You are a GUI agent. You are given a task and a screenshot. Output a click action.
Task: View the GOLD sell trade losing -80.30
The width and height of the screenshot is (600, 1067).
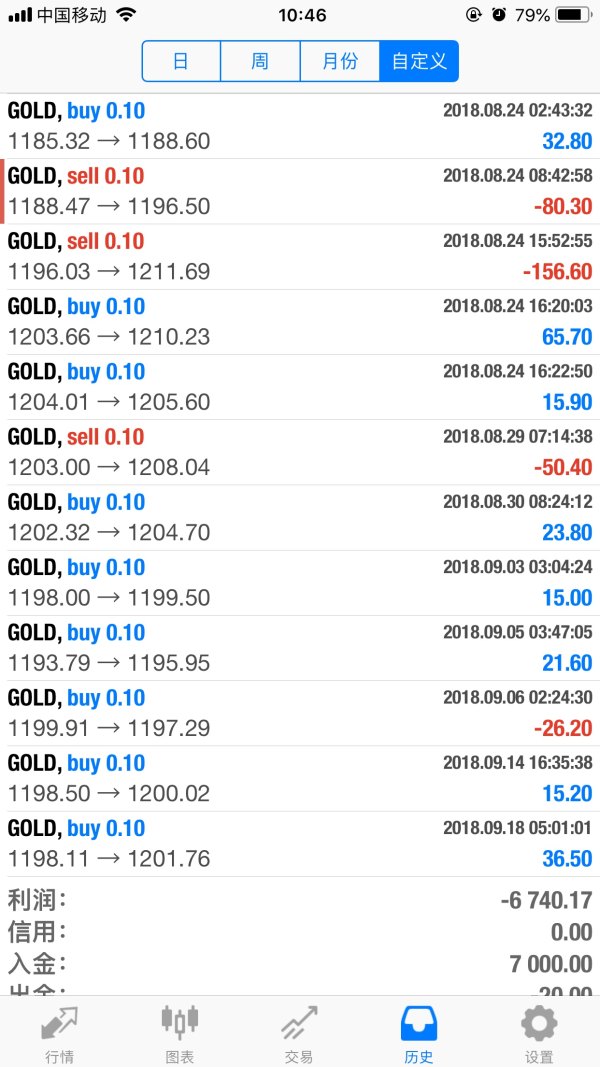tap(300, 191)
